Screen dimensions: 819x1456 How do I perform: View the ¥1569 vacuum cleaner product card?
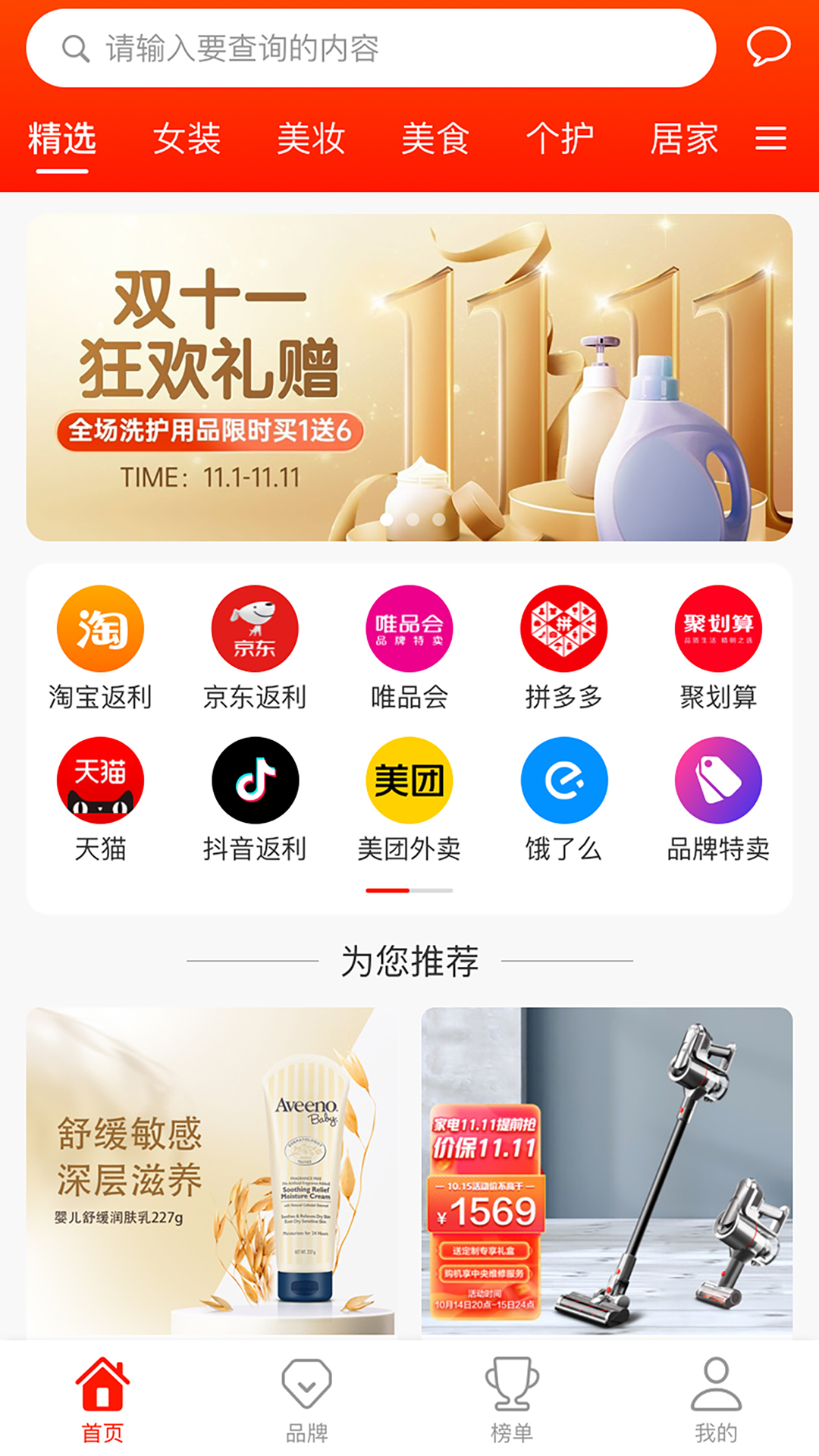[607, 1170]
